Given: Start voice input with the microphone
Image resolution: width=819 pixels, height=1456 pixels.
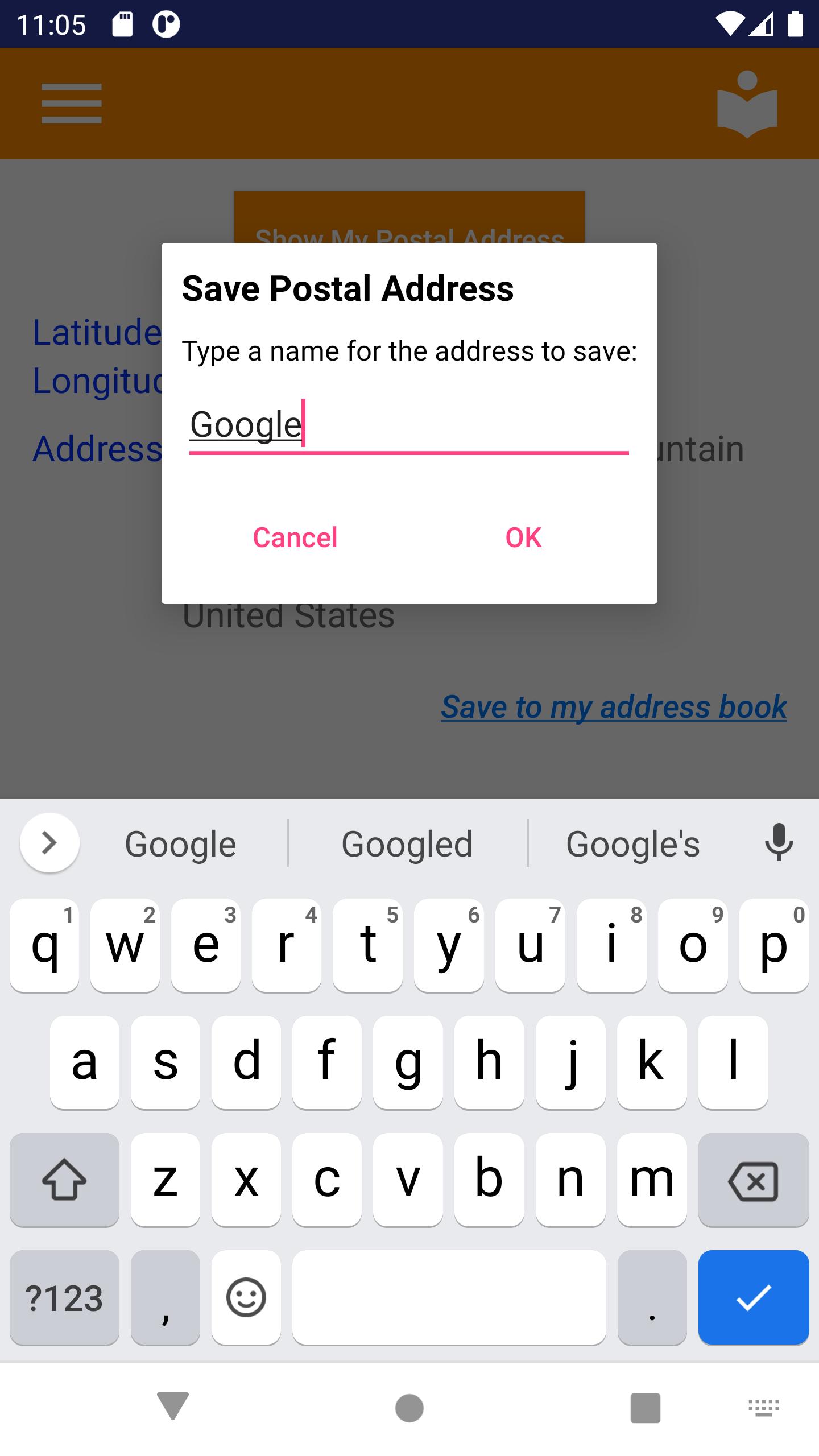Looking at the screenshot, I should pyautogui.click(x=779, y=842).
